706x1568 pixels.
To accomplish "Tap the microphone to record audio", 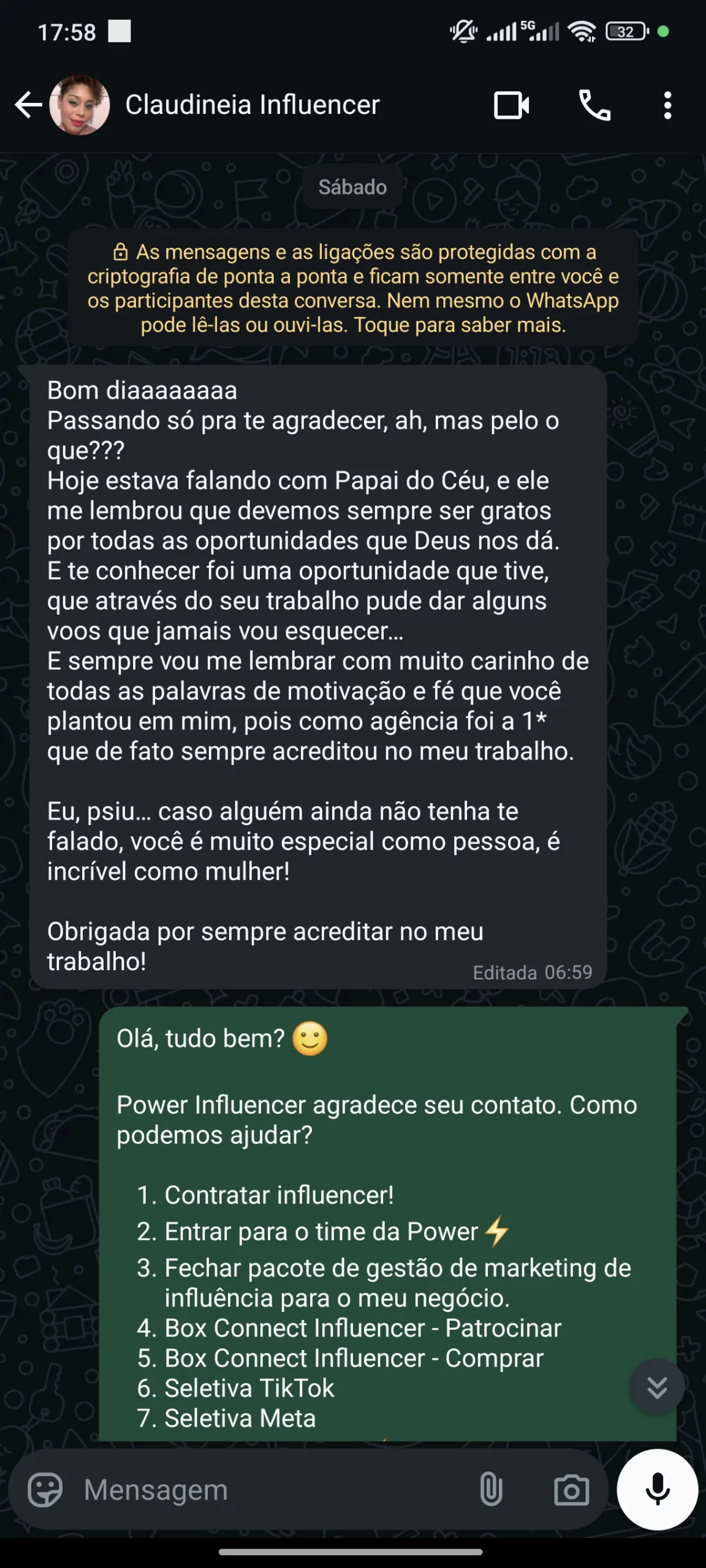I will (657, 1490).
